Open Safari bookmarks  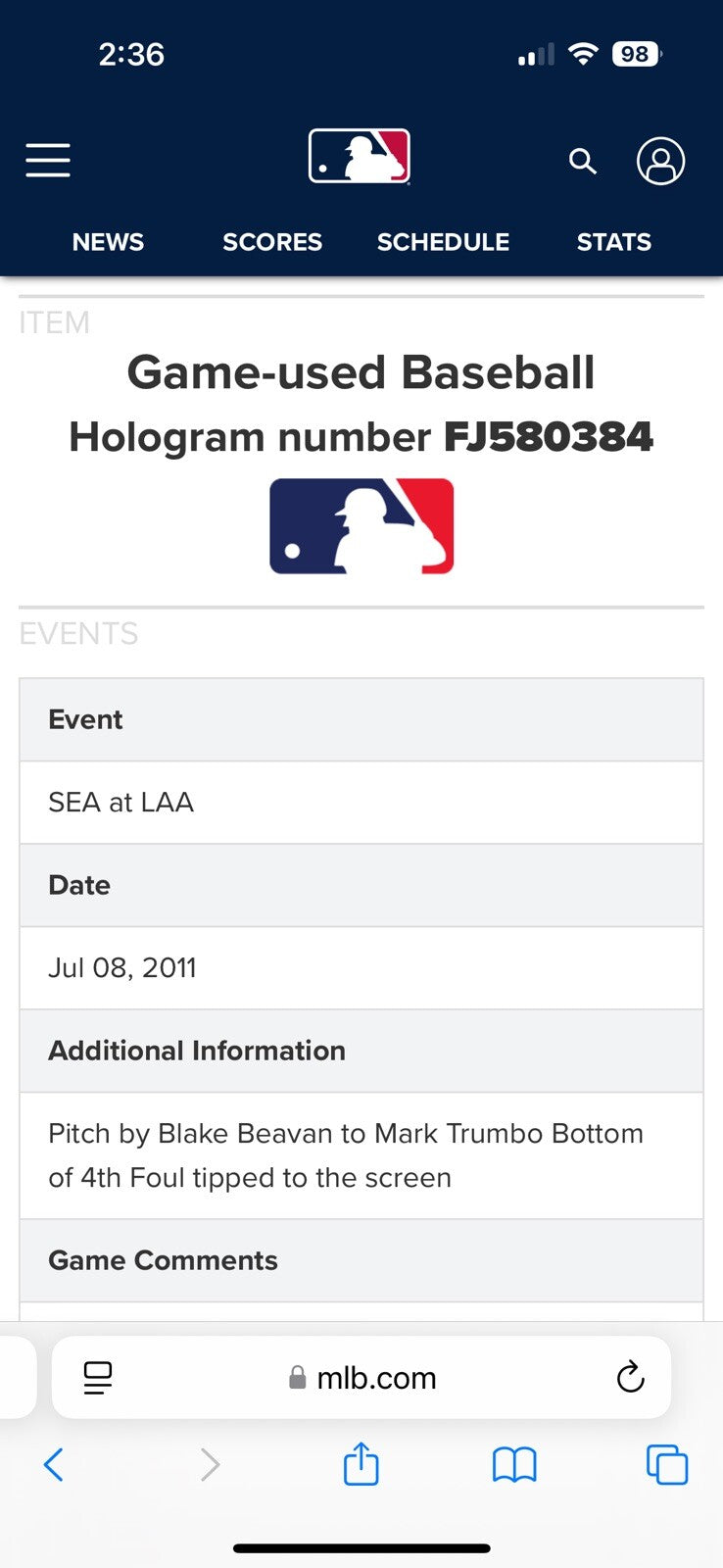click(x=514, y=1465)
